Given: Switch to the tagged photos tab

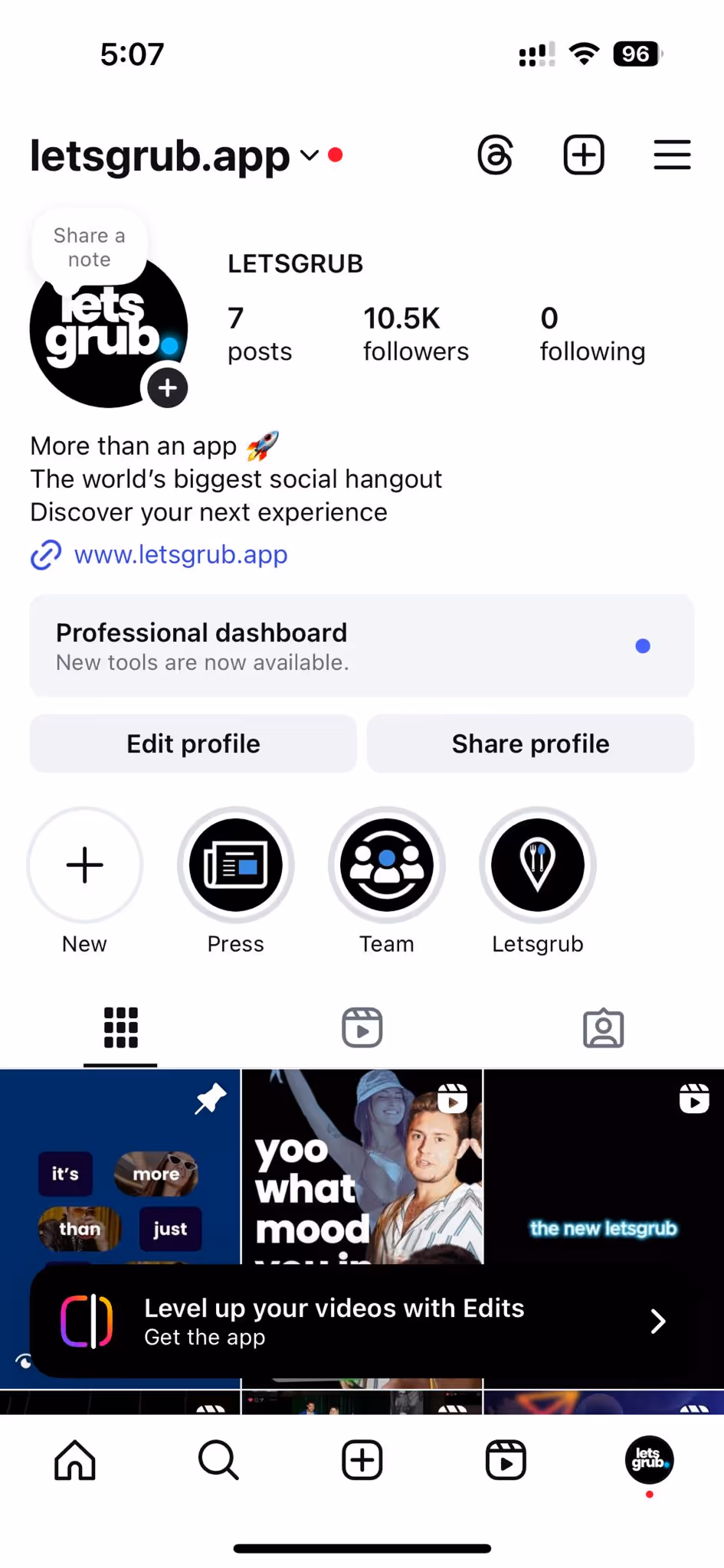Looking at the screenshot, I should 603,1027.
